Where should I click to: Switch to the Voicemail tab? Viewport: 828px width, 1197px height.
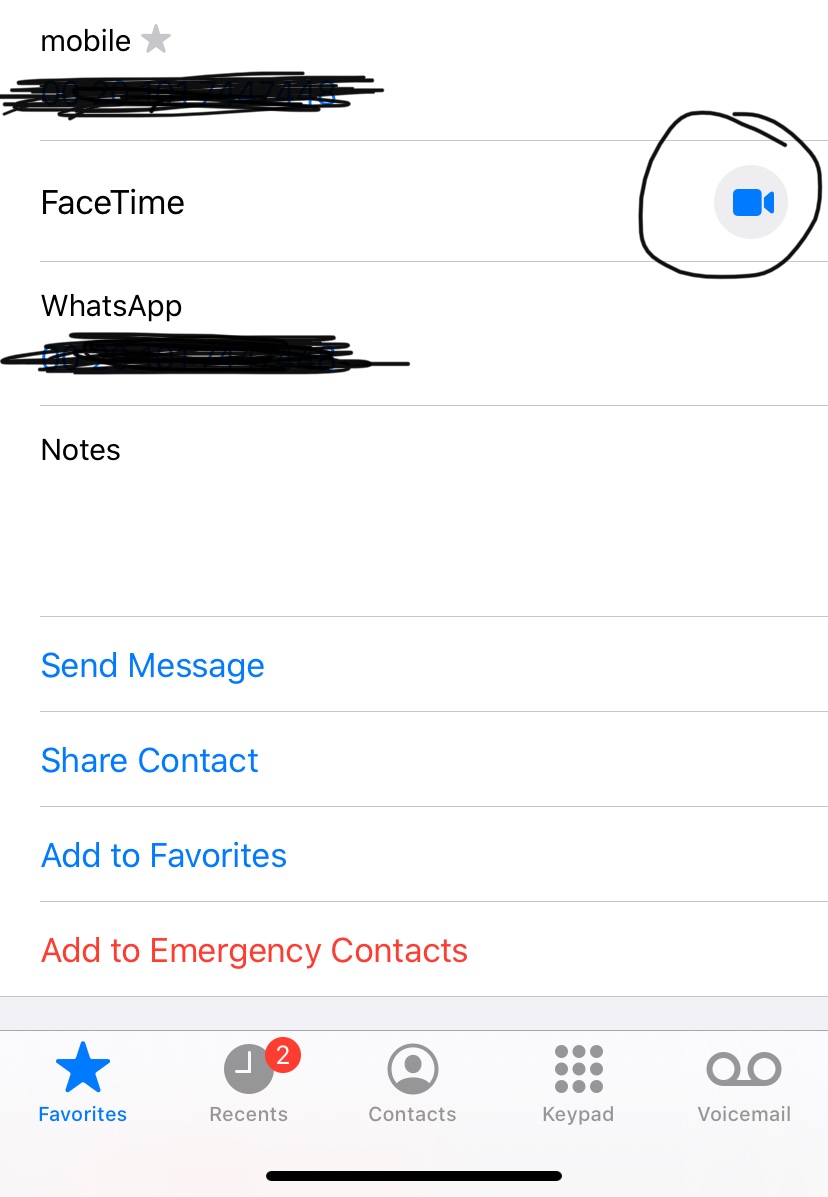pyautogui.click(x=744, y=1082)
